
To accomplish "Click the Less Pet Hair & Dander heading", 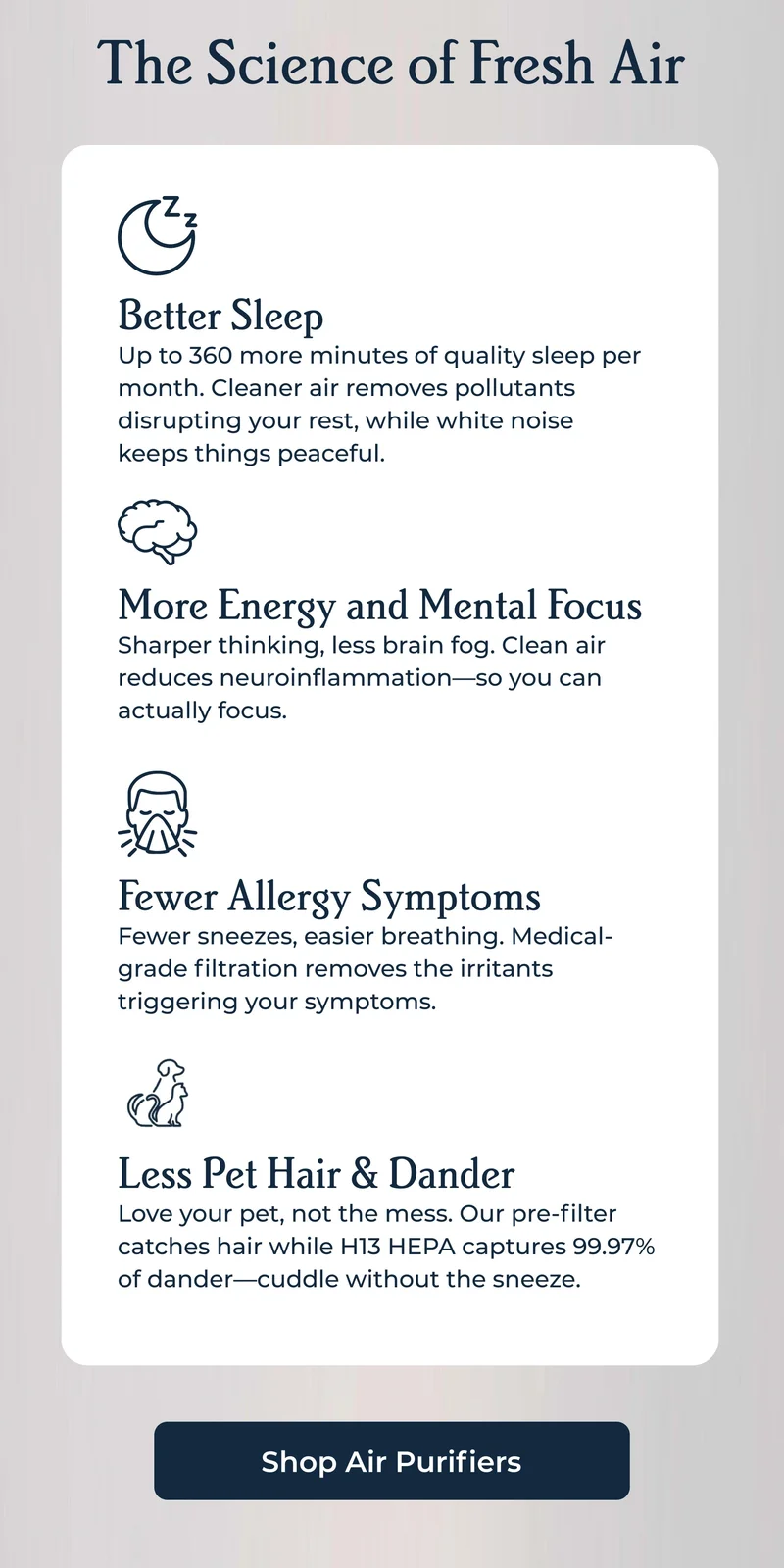I will [x=316, y=1173].
